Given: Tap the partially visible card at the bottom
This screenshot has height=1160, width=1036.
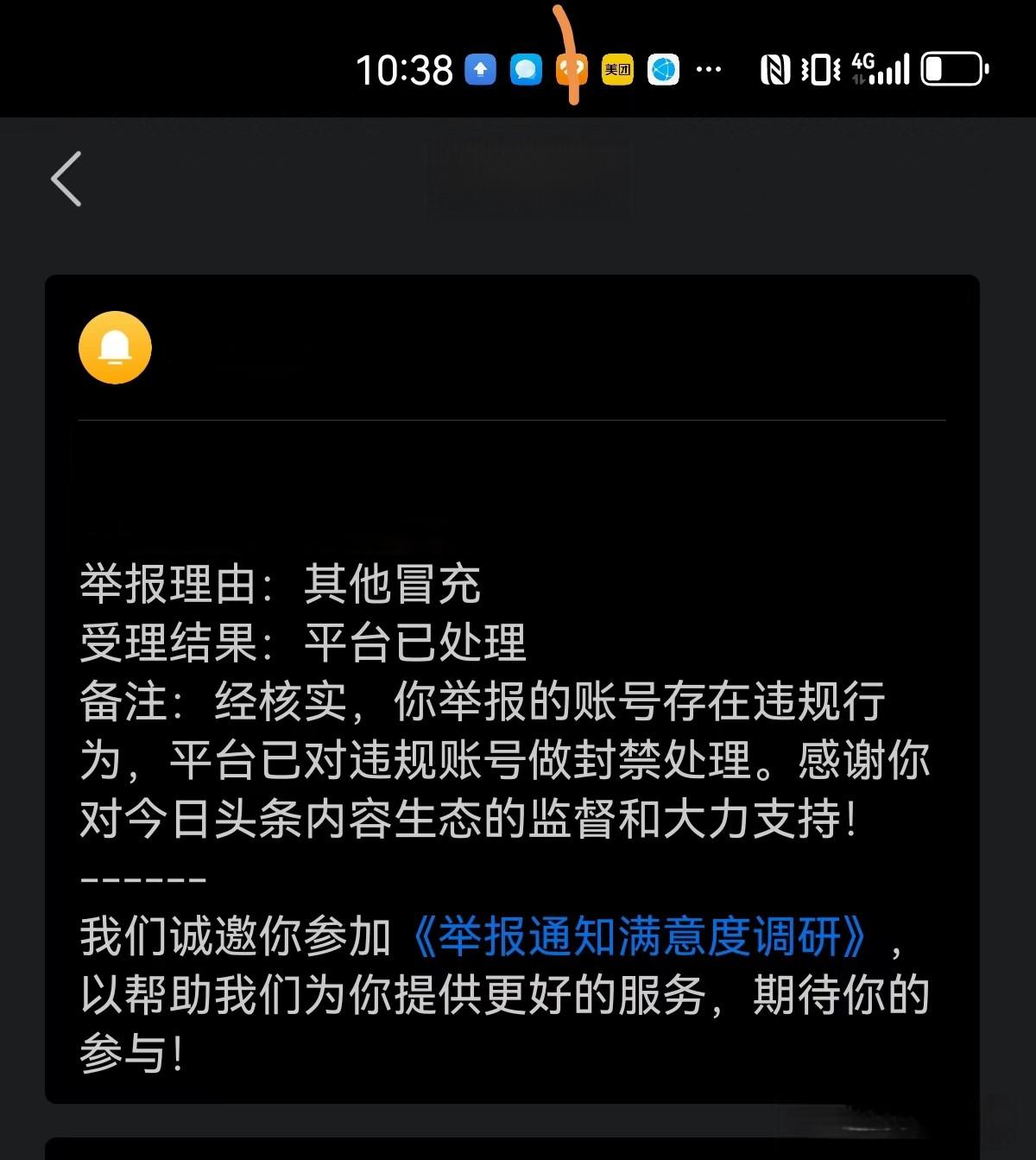Looking at the screenshot, I should point(518,1149).
